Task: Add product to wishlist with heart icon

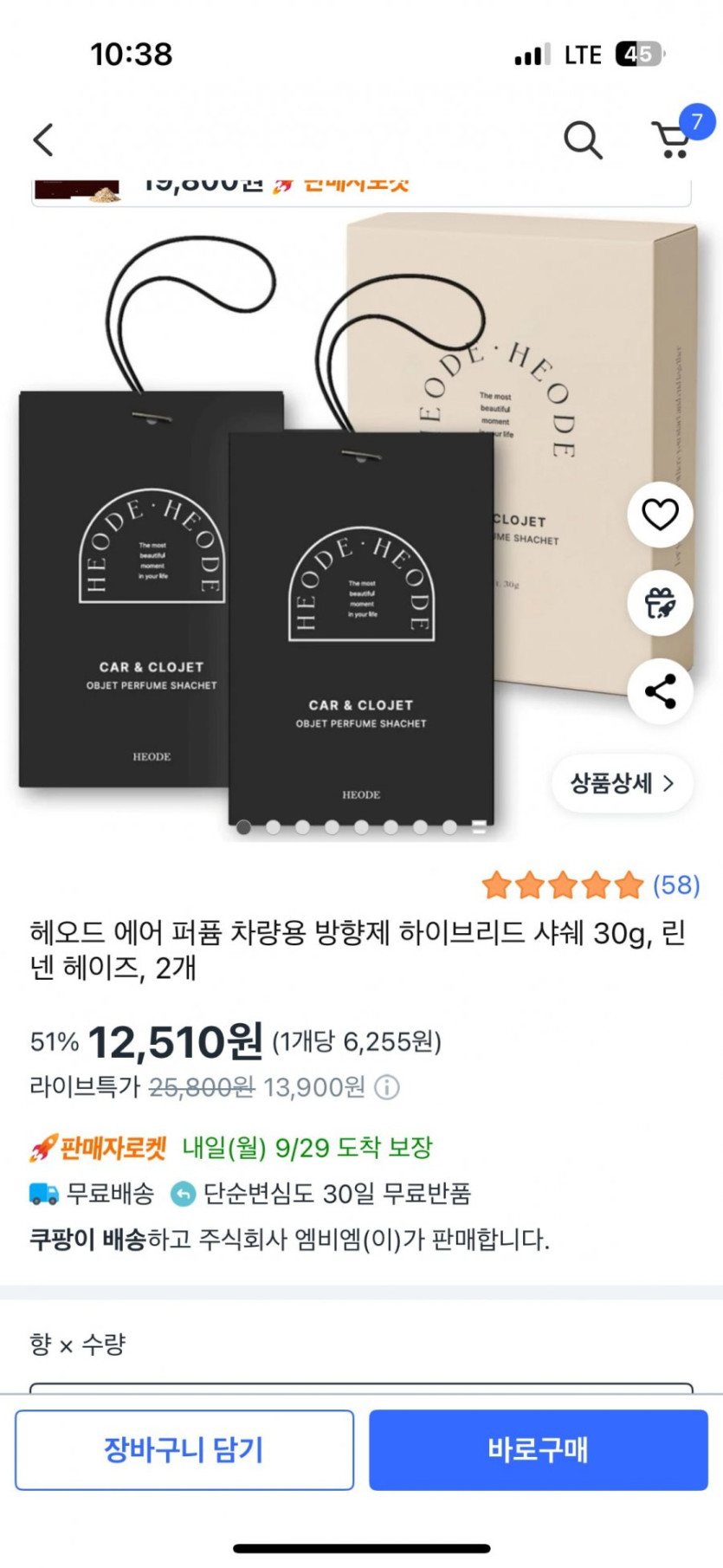Action: coord(660,515)
